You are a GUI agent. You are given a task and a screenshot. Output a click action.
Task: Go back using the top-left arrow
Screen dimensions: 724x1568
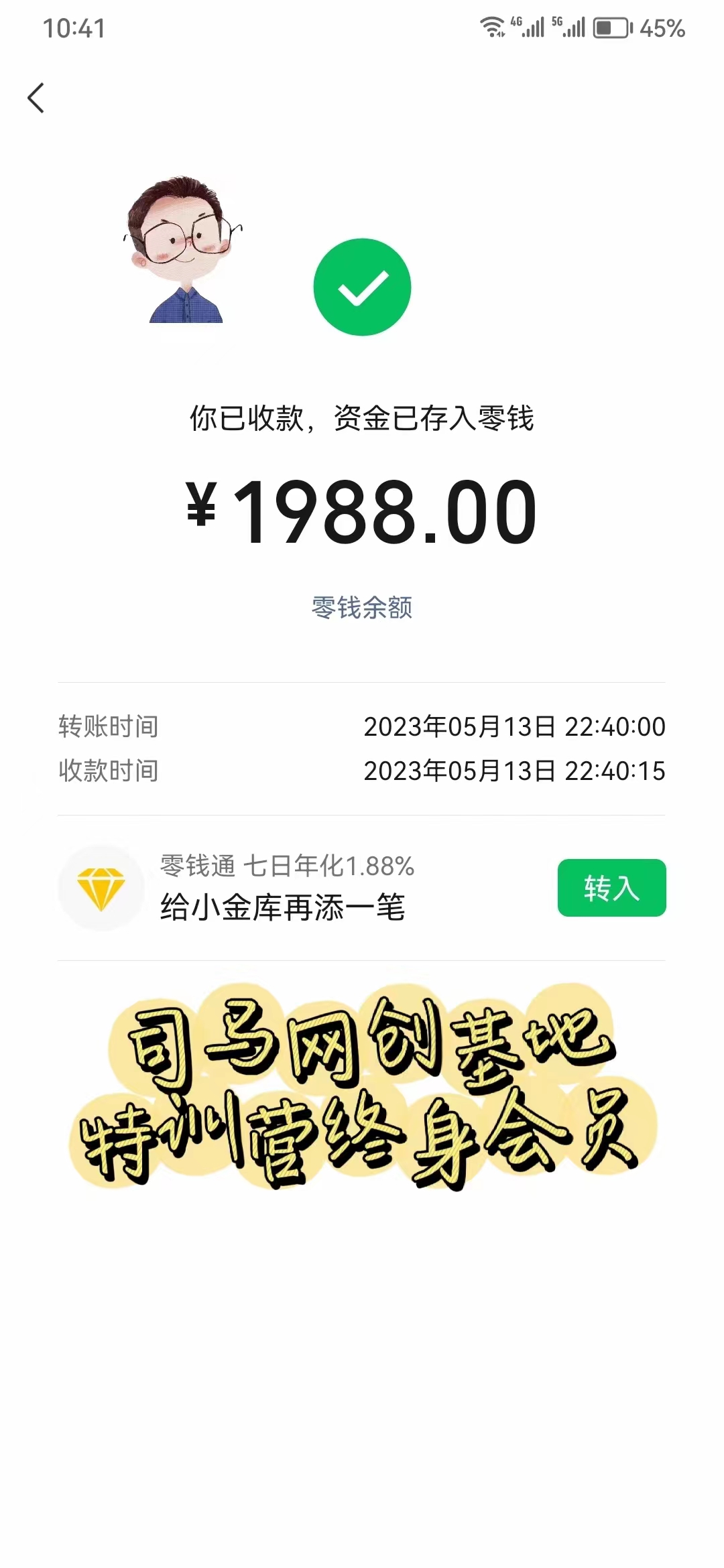pyautogui.click(x=36, y=99)
